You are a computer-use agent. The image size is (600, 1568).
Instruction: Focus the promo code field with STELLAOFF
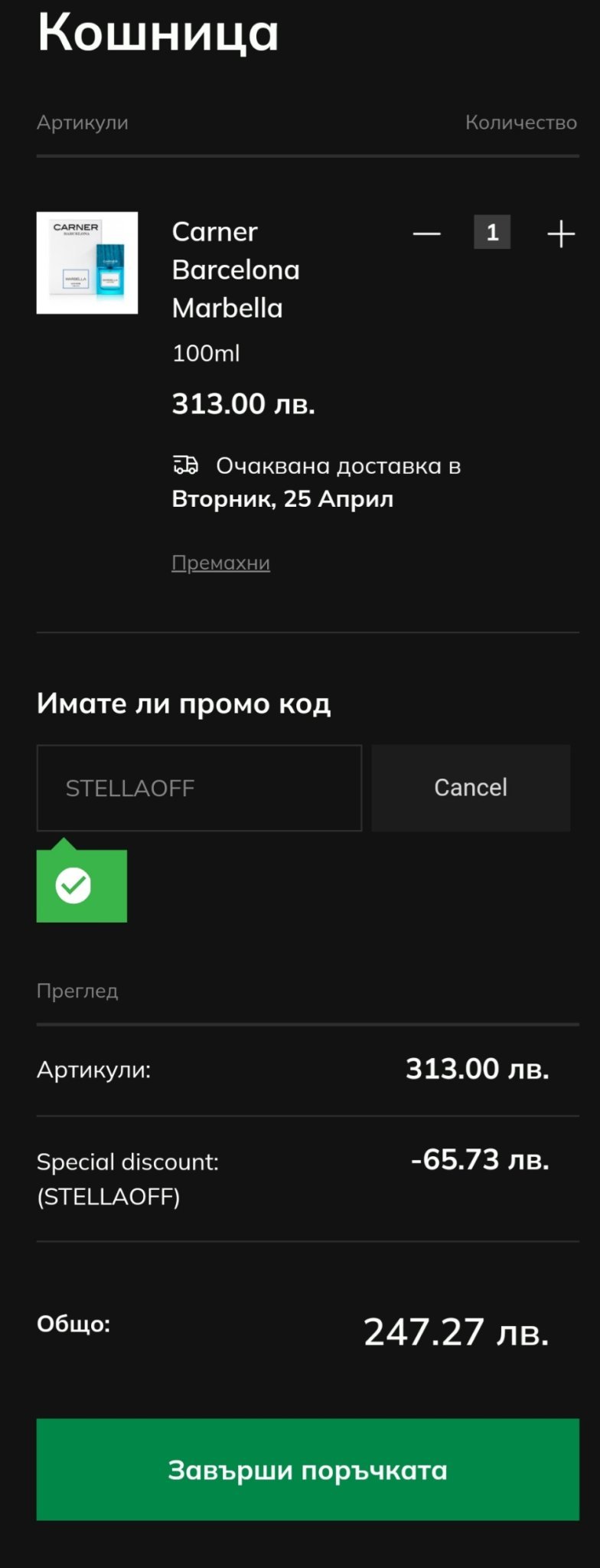click(x=199, y=788)
